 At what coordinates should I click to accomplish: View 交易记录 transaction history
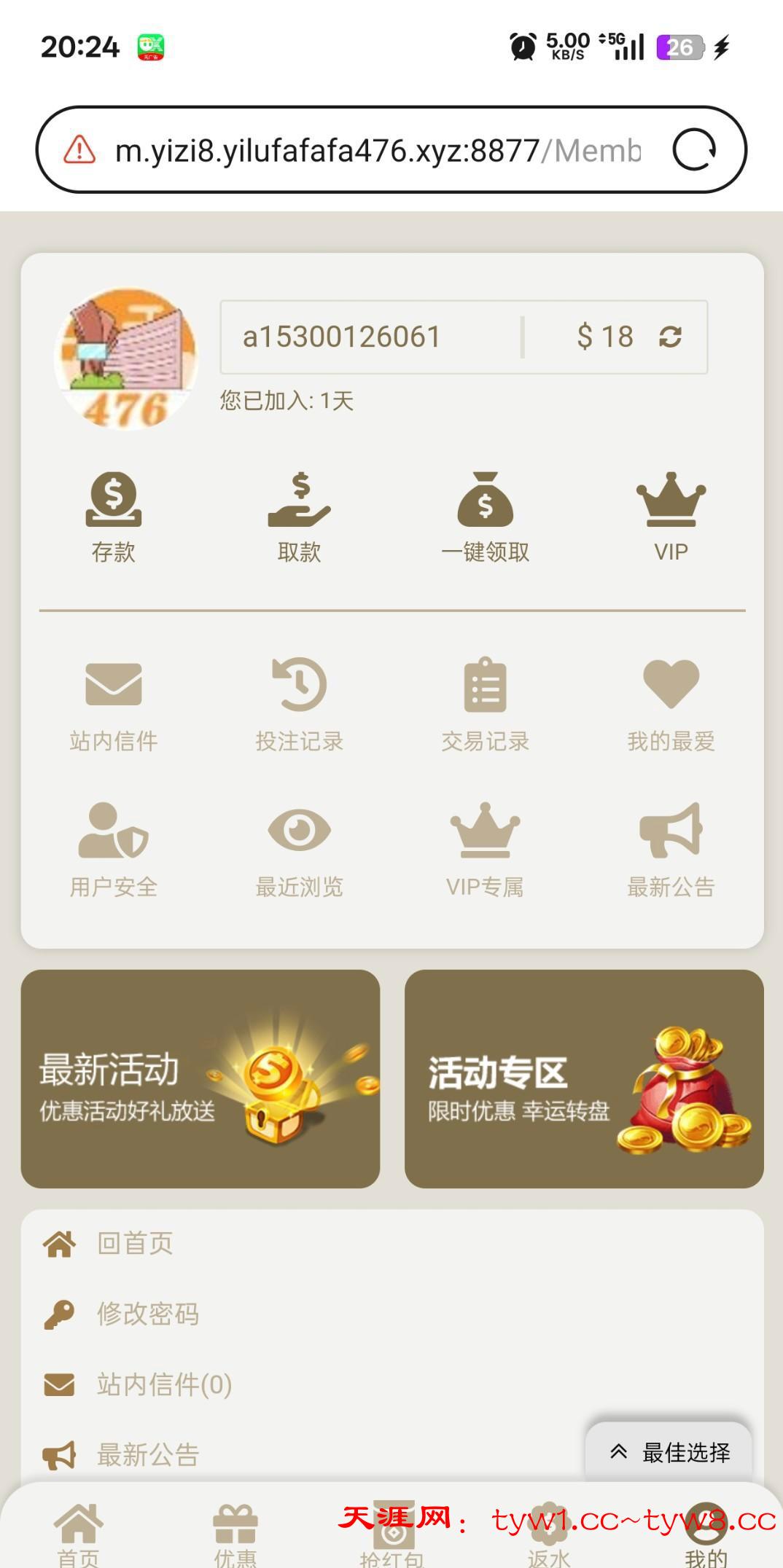coord(485,704)
